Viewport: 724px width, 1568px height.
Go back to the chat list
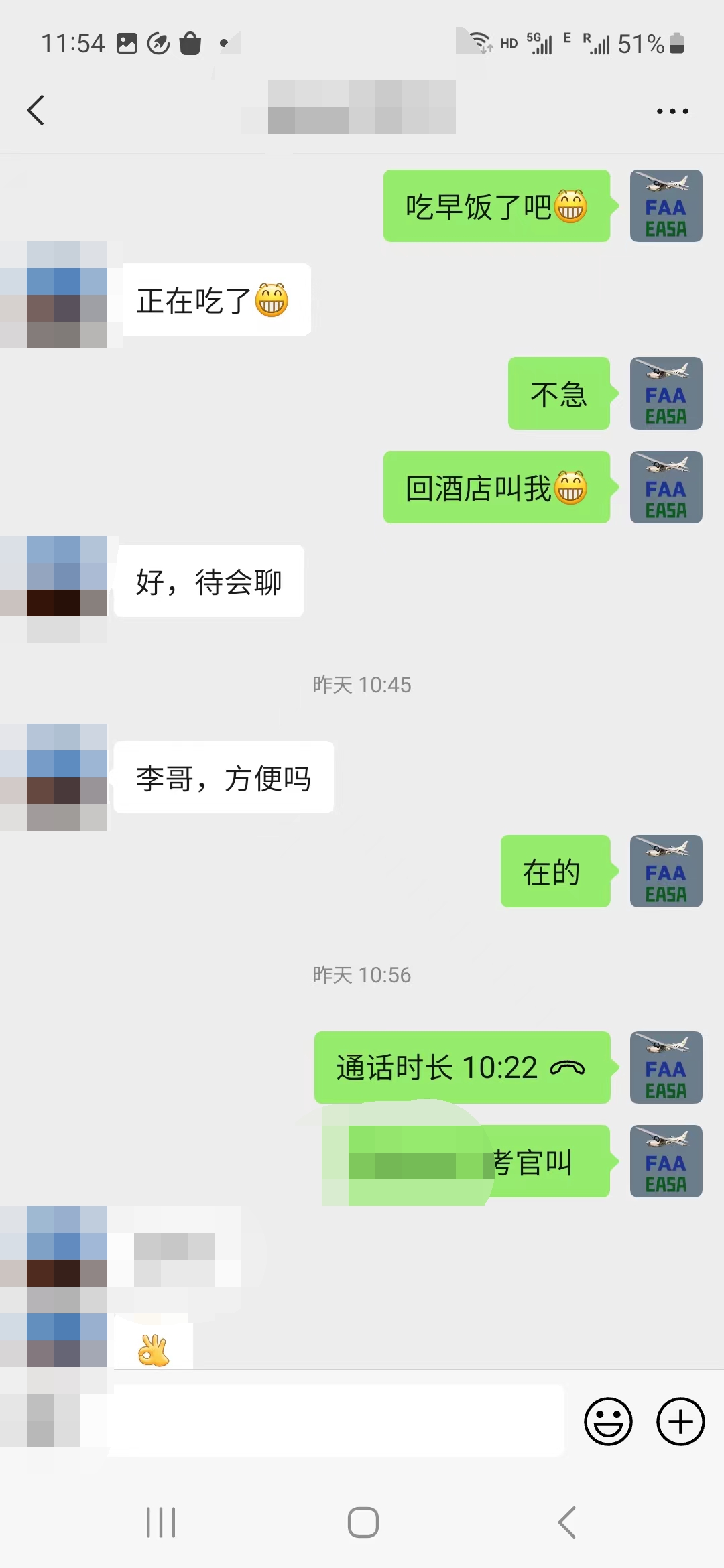[x=36, y=111]
